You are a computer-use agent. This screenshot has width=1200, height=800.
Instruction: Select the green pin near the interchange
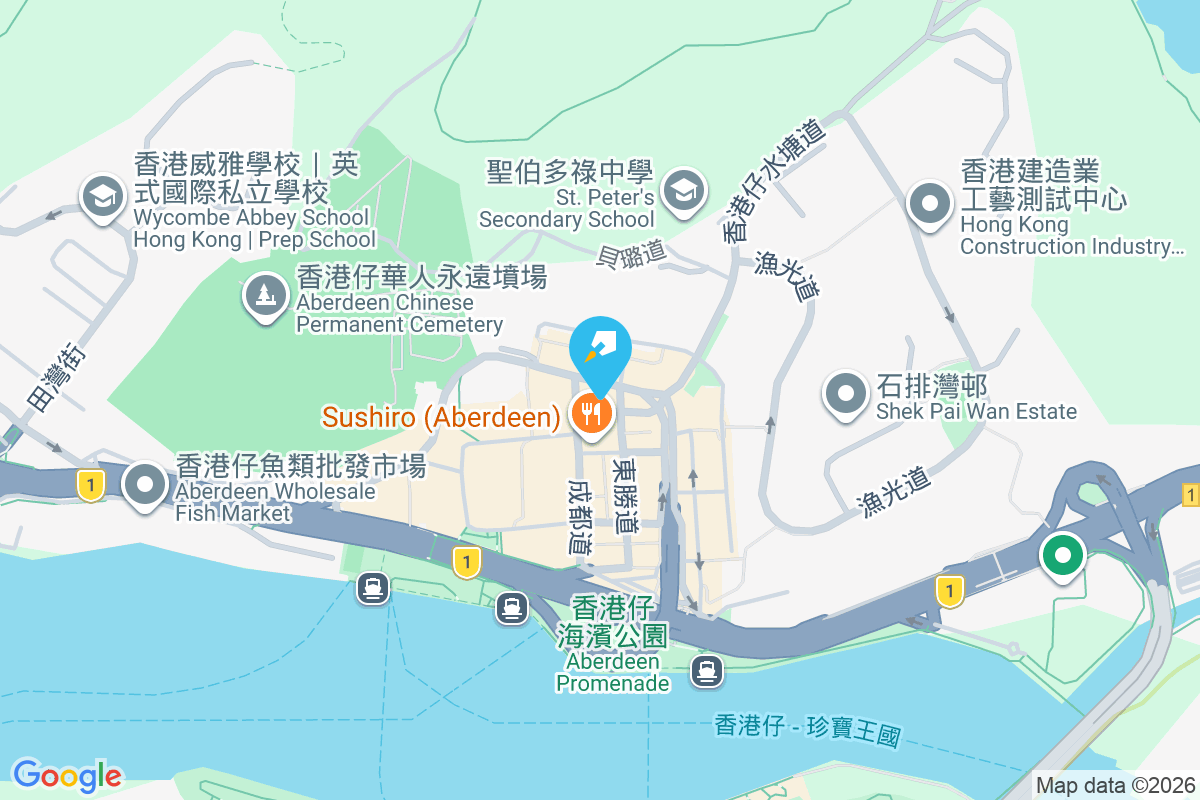1063,553
